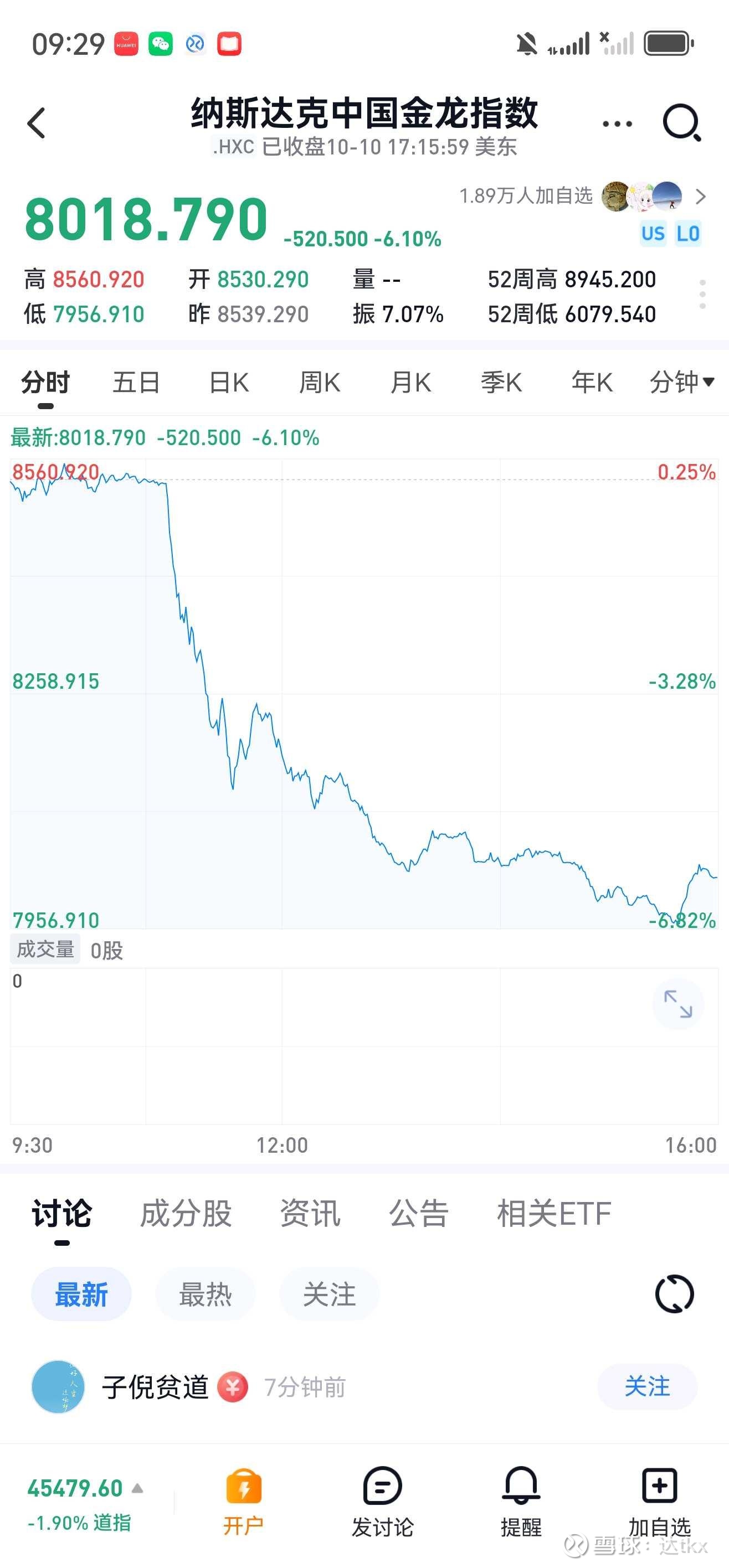
Task: Switch to the 日K chart tab
Action: click(228, 383)
